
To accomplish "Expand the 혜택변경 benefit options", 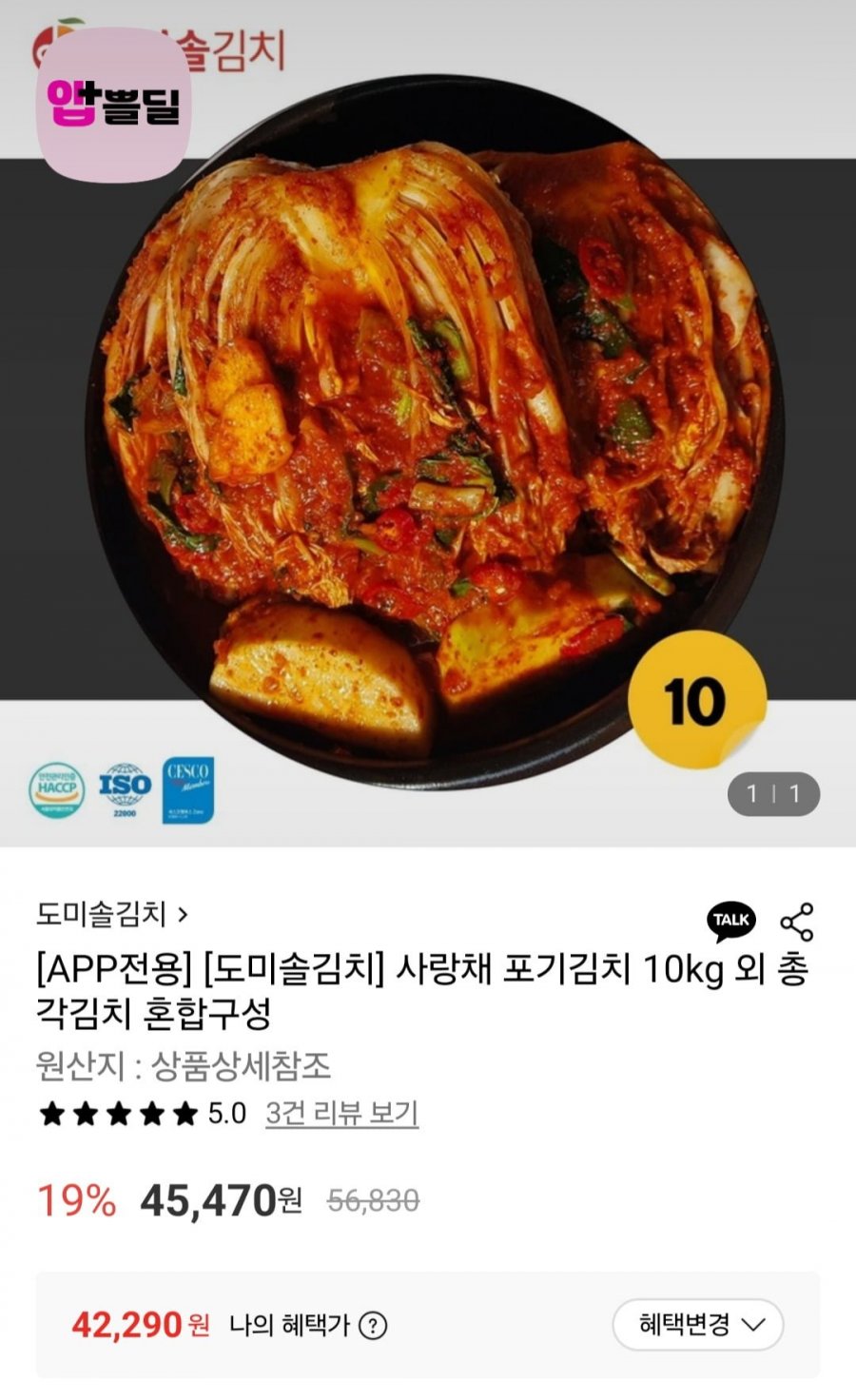I will click(x=697, y=1324).
